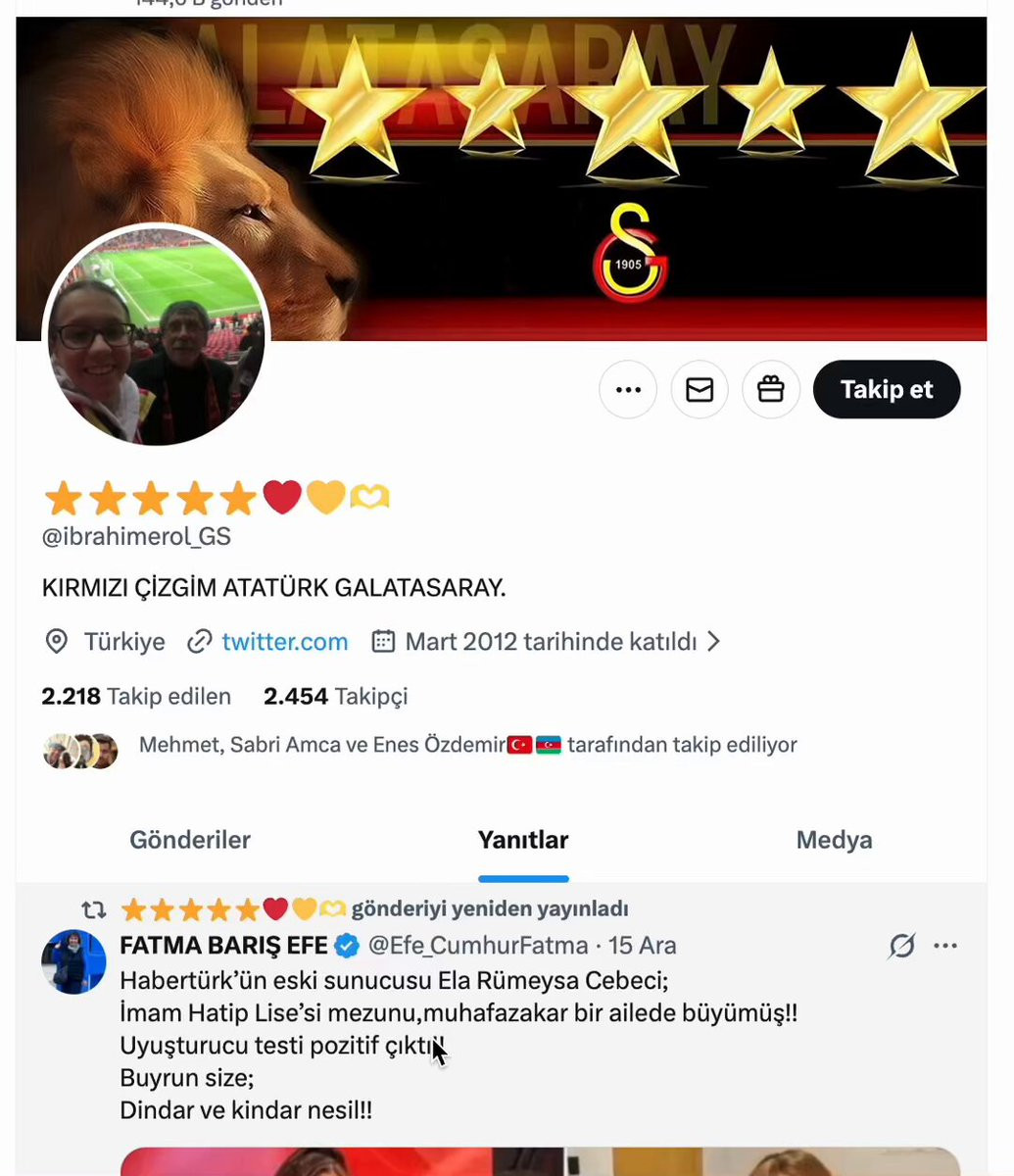Open the post's three-dot menu

[945, 946]
